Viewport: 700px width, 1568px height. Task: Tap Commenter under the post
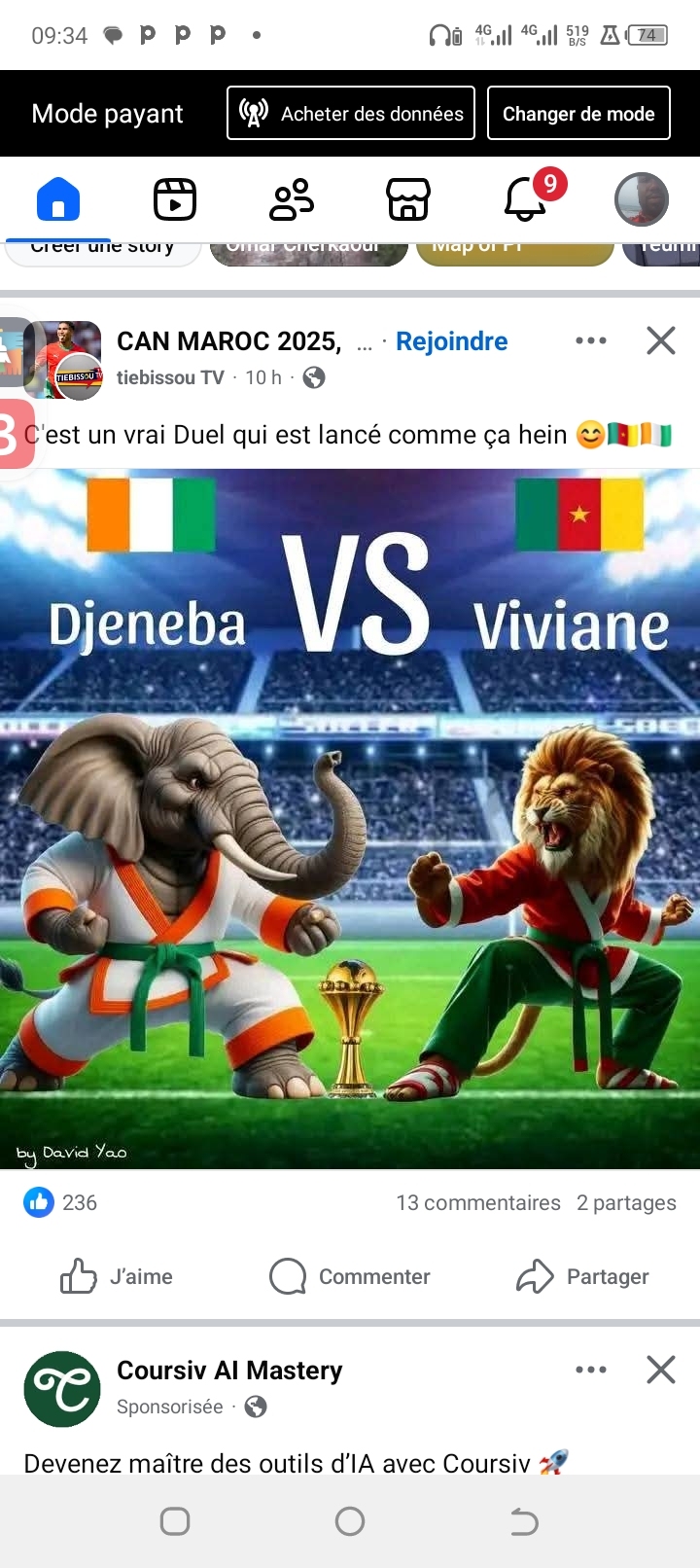350,1276
